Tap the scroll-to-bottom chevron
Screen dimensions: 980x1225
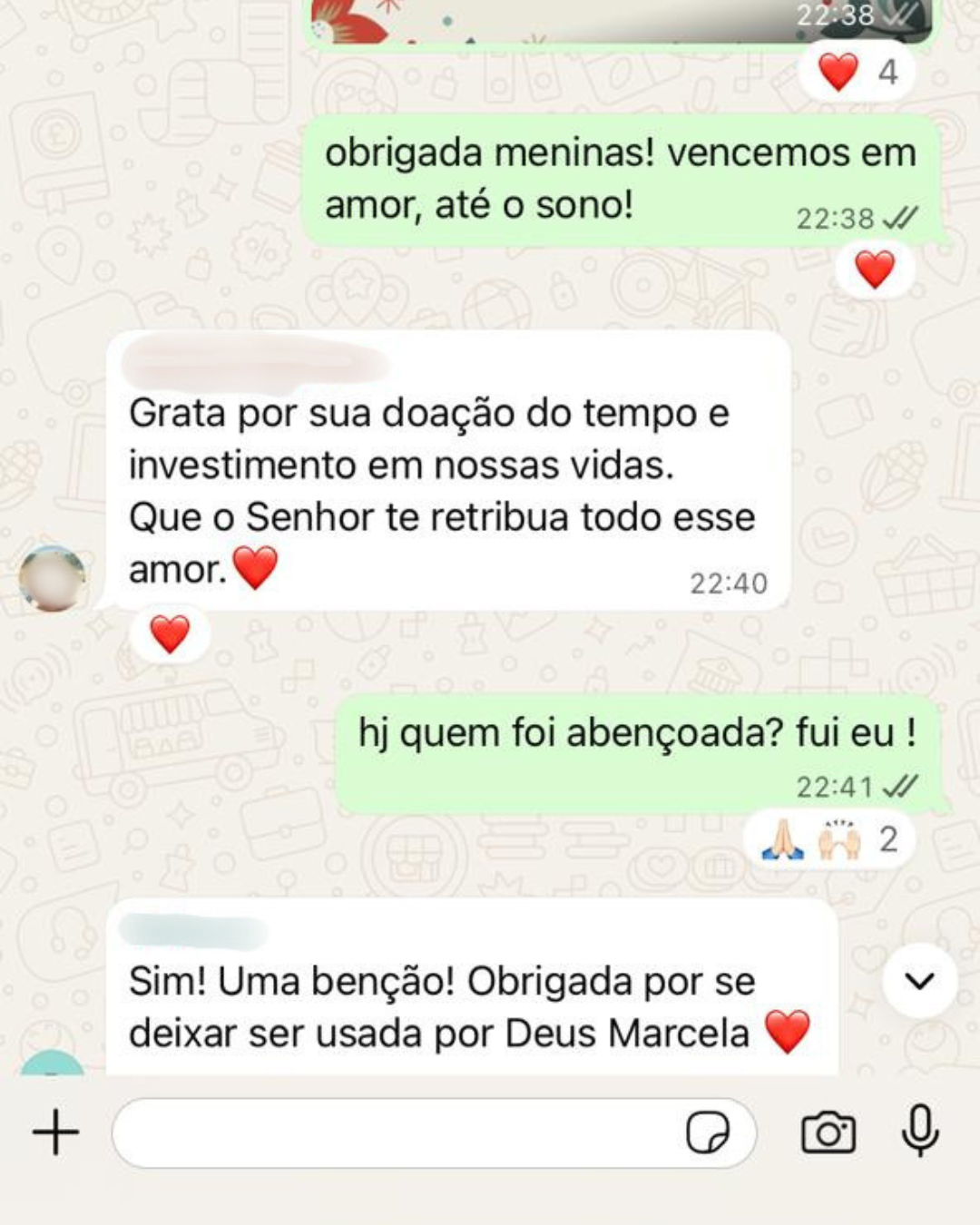921,978
